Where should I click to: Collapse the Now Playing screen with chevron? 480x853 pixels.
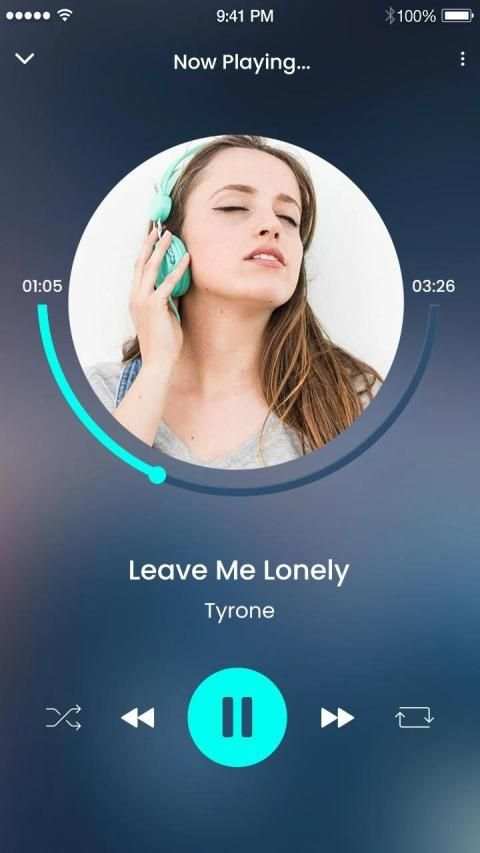pyautogui.click(x=24, y=59)
